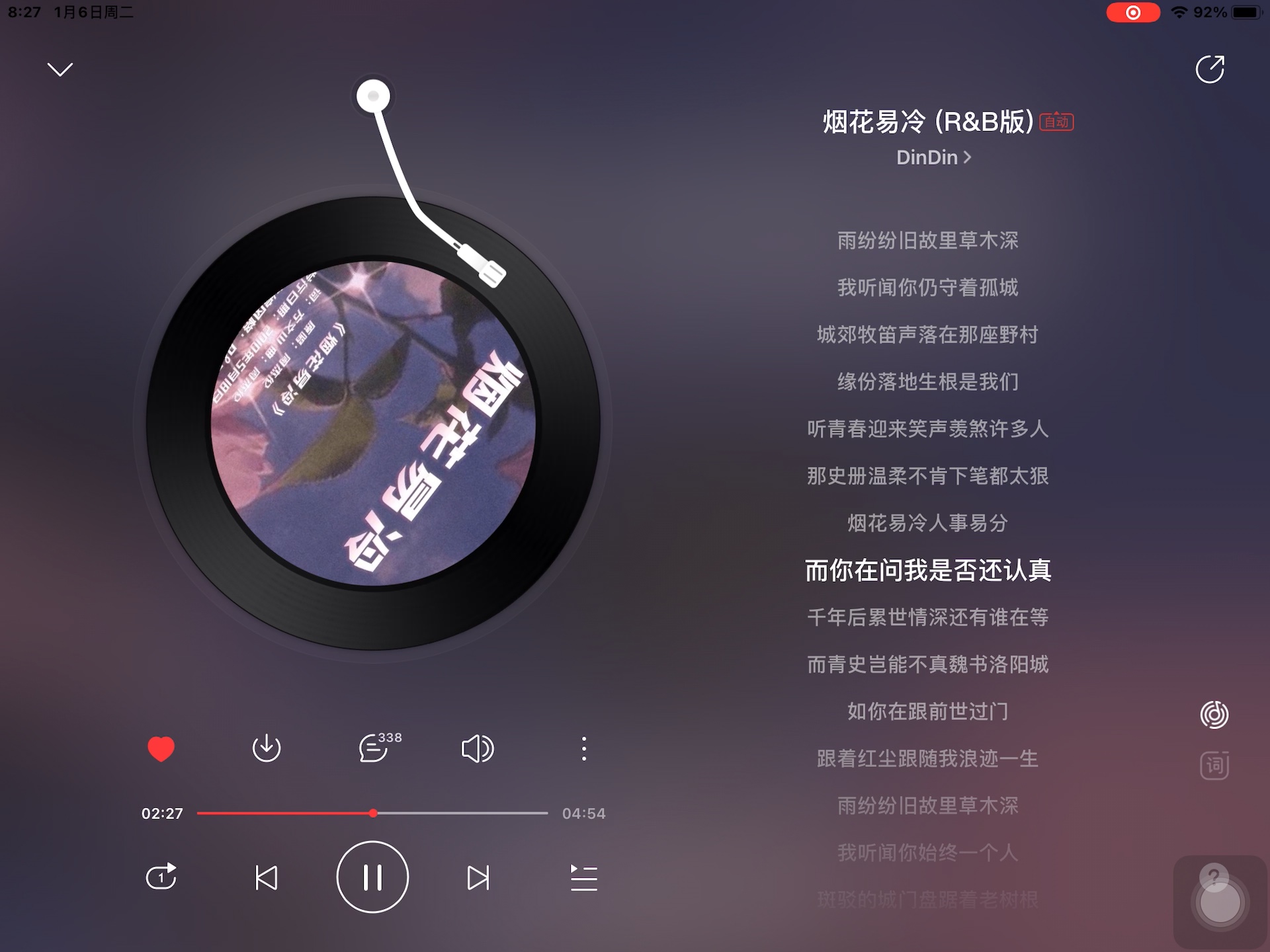Tap the AssistiveTouch floating button
The height and width of the screenshot is (952, 1270).
[x=1220, y=902]
